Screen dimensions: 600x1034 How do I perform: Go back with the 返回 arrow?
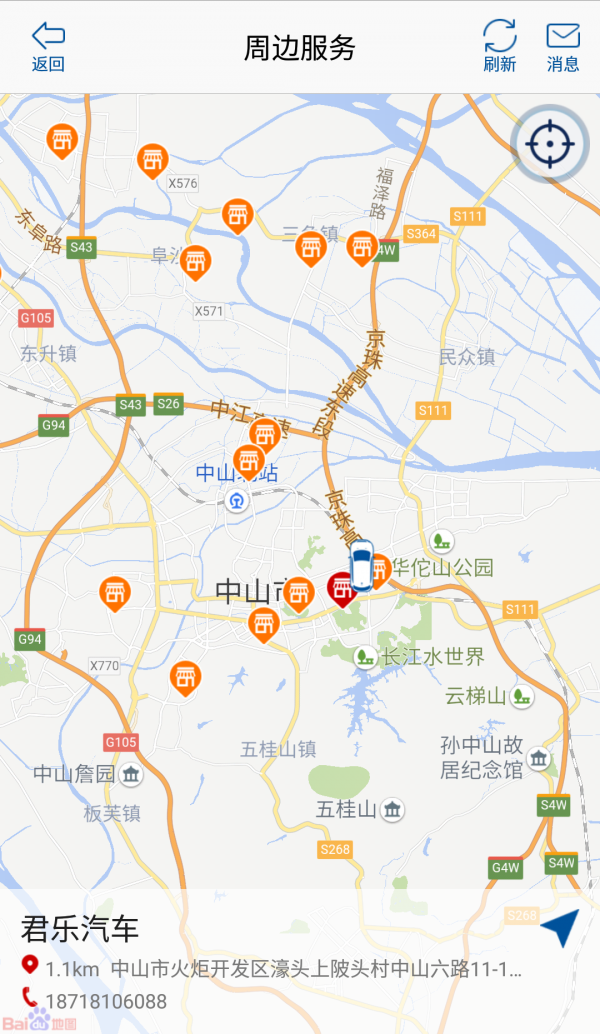click(48, 47)
